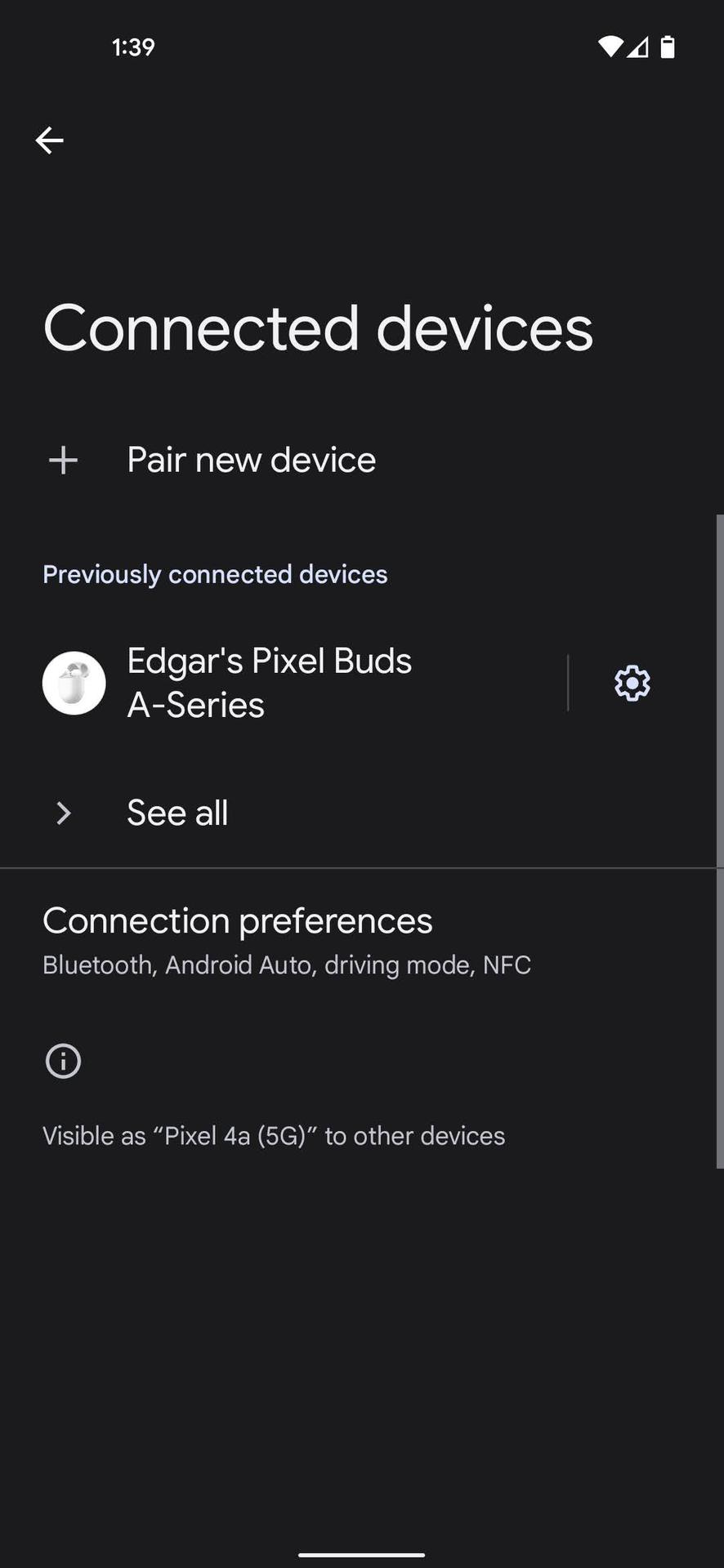Connect to Edgar's Pixel Buds A-Series

coord(270,683)
